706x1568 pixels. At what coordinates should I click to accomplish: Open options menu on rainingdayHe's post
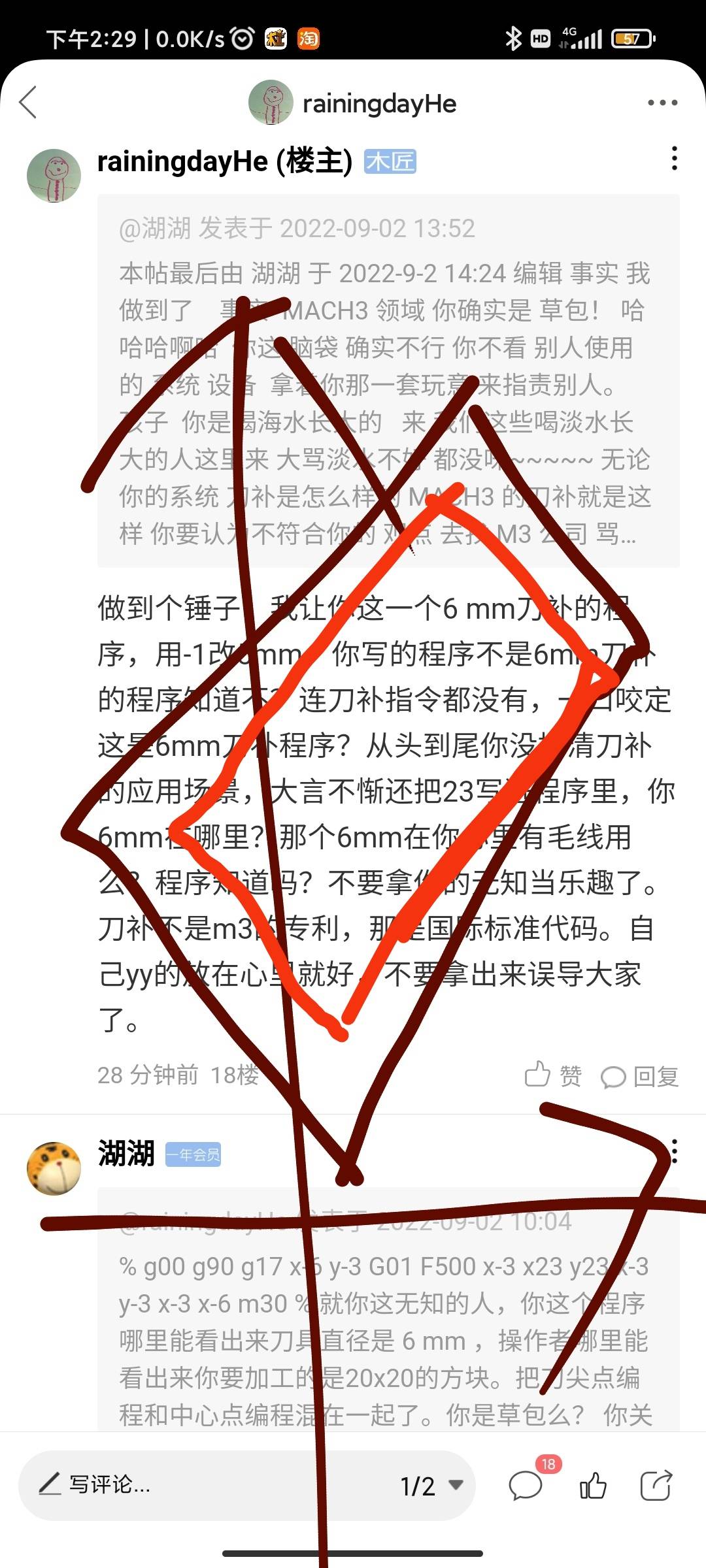tap(674, 159)
